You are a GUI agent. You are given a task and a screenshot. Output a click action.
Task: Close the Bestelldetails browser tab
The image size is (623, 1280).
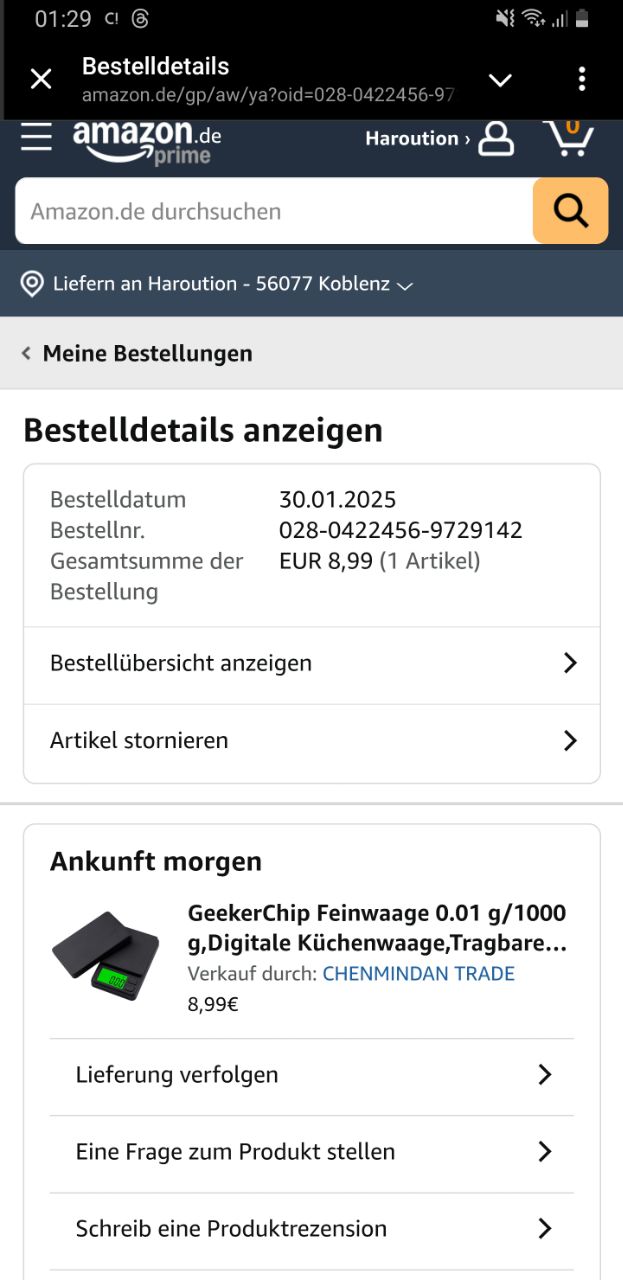(41, 79)
